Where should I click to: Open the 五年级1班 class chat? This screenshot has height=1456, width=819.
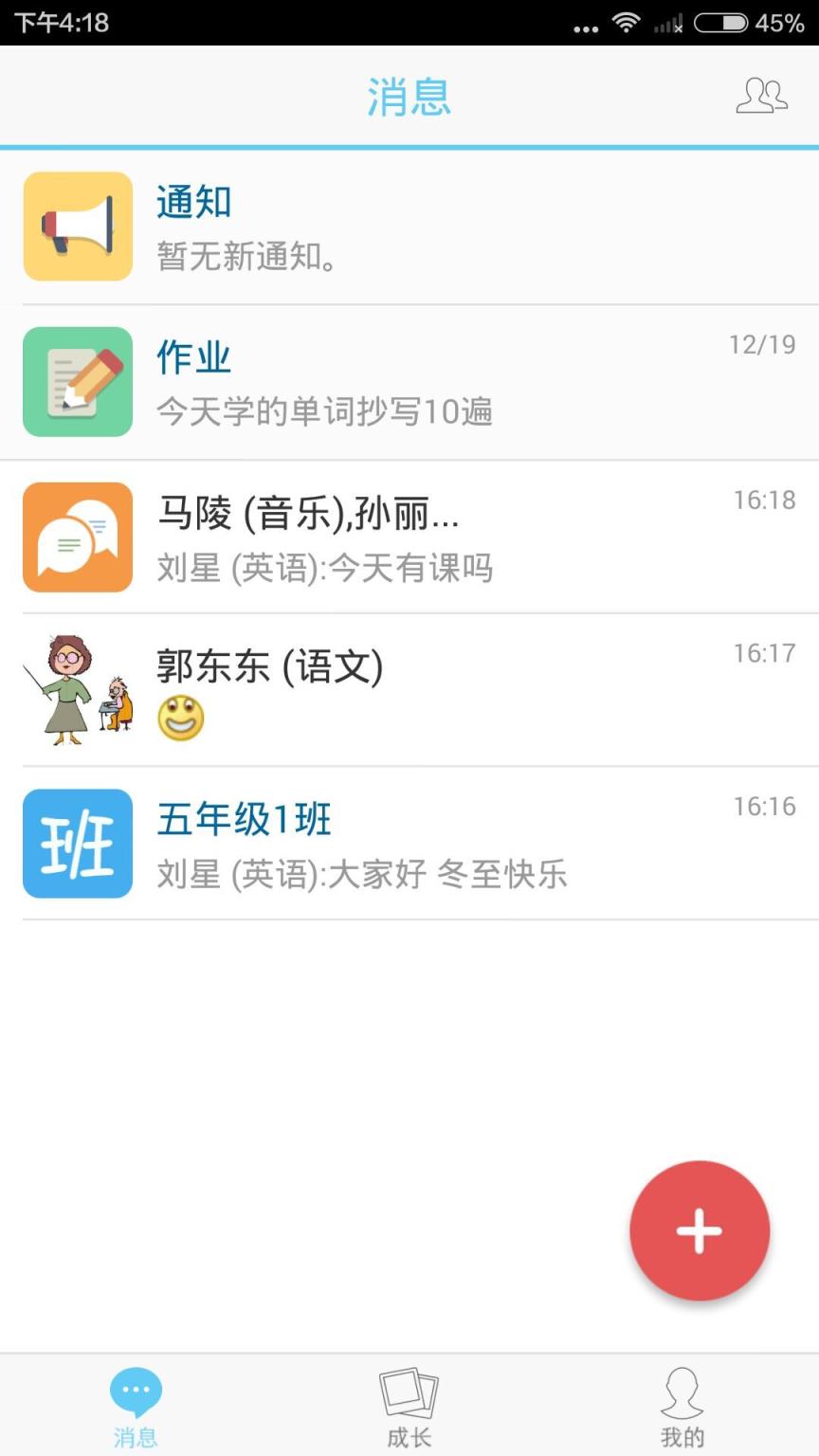[408, 844]
